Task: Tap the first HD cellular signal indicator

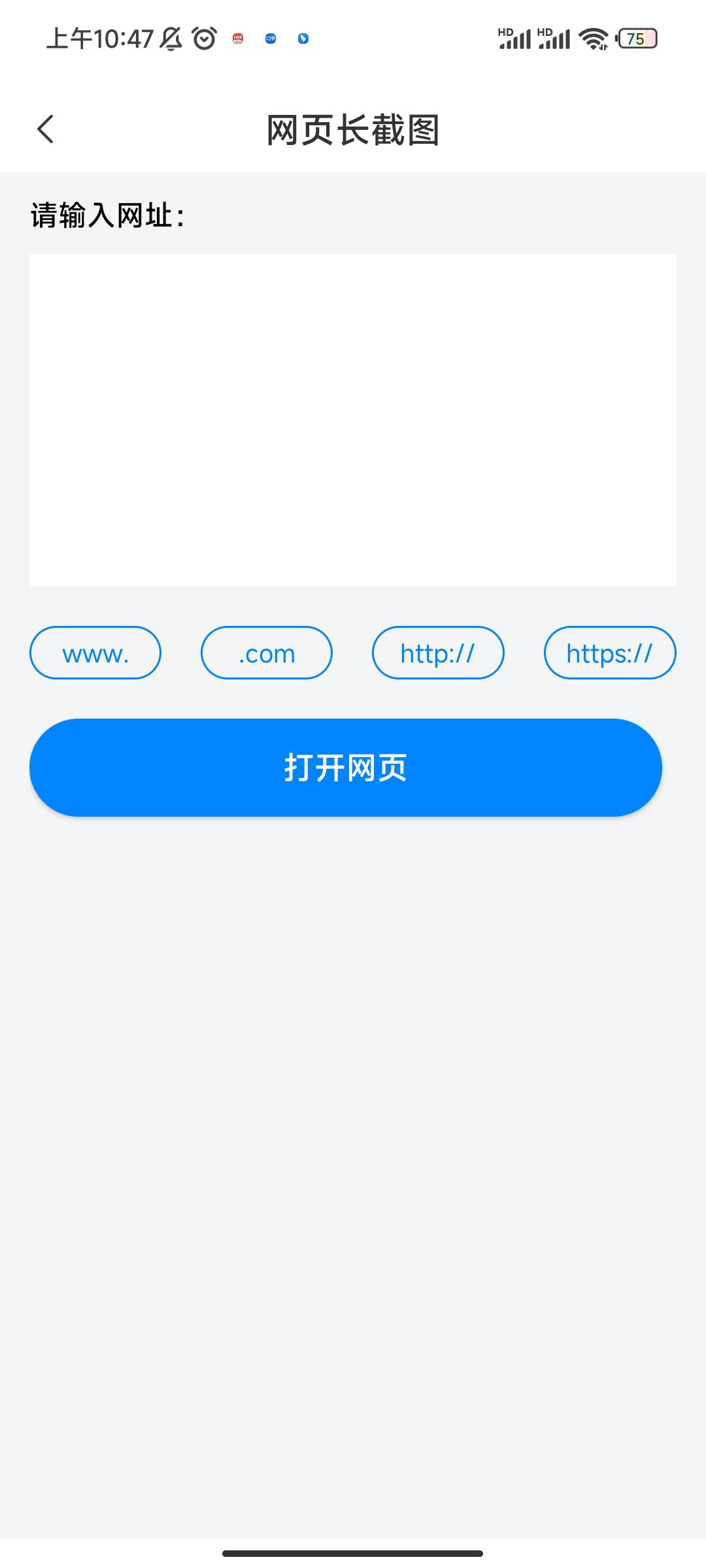Action: [x=513, y=37]
